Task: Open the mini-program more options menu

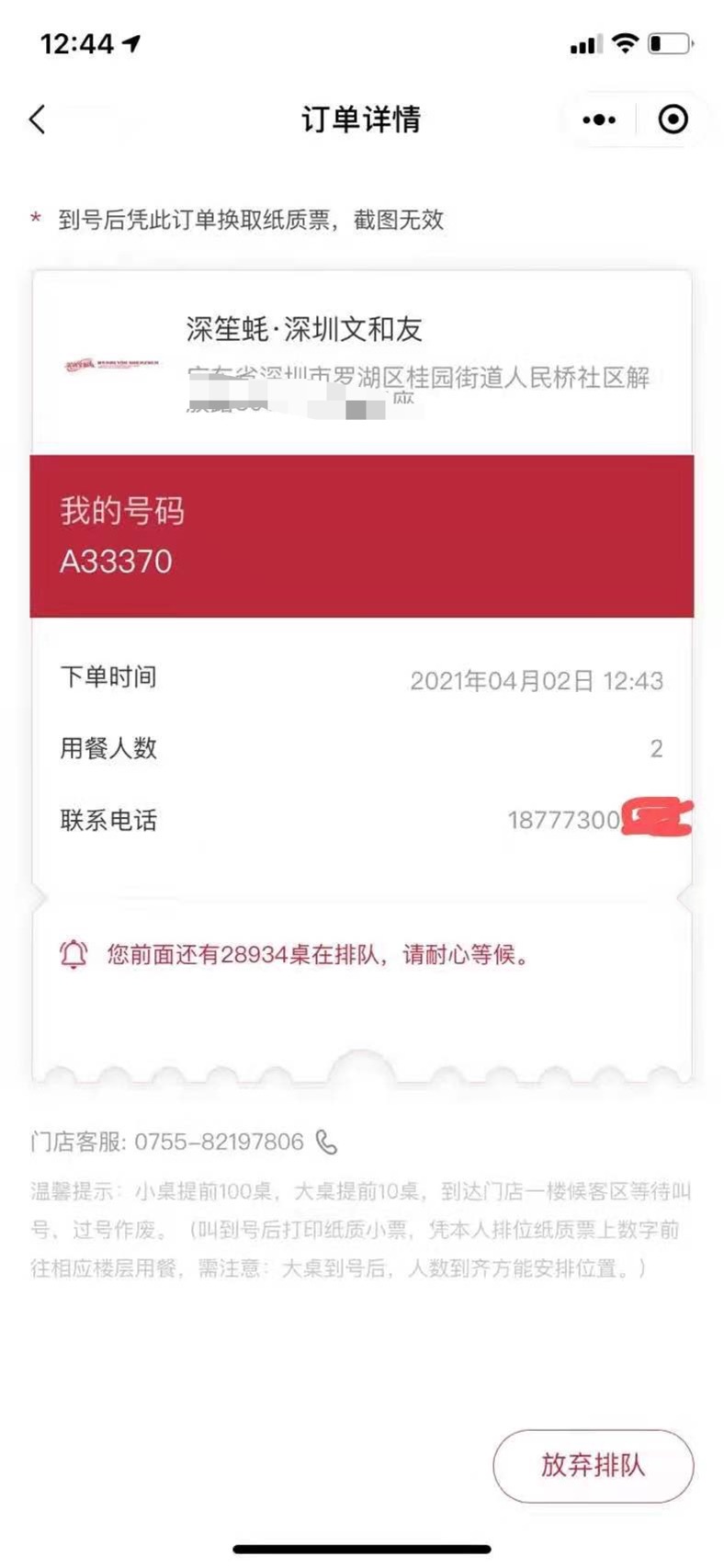Action: 599,119
